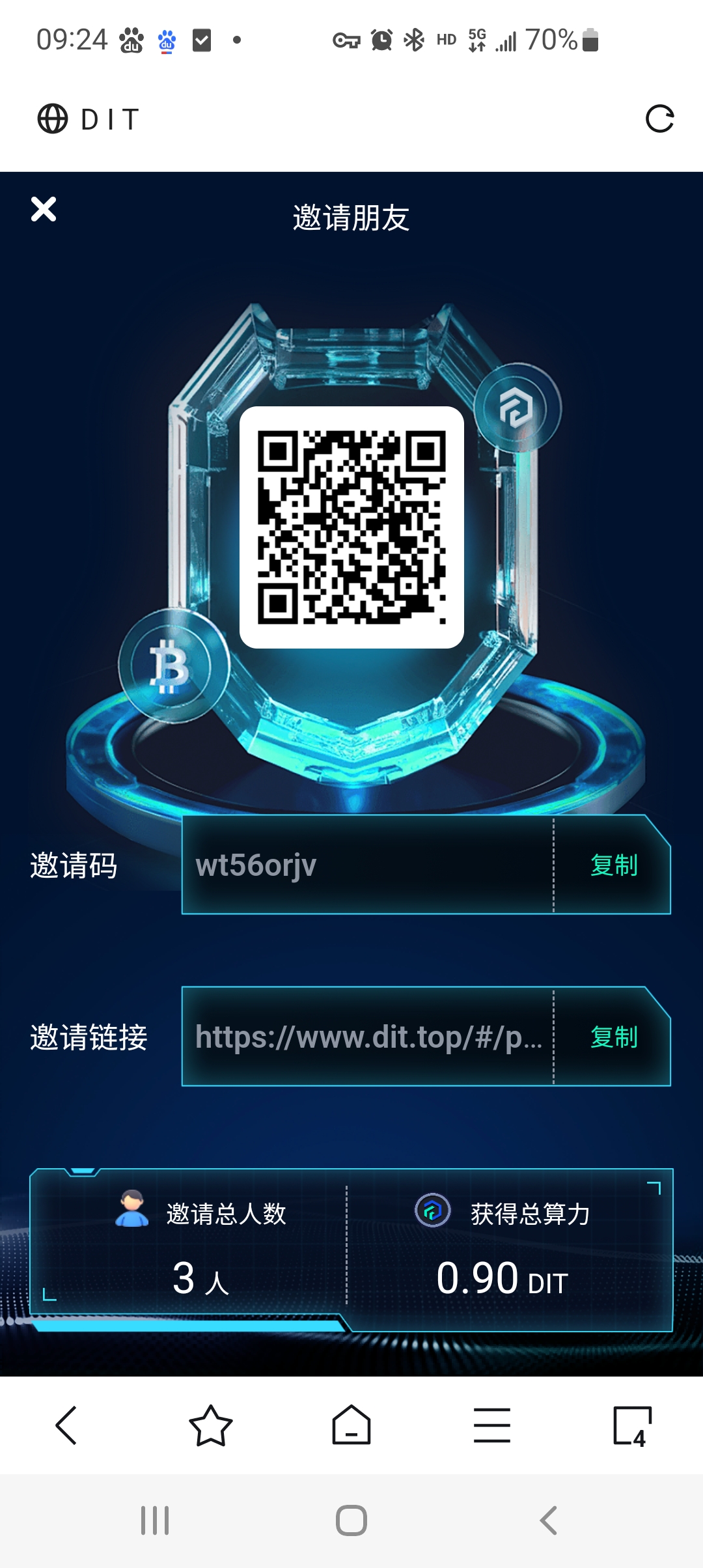The height and width of the screenshot is (1568, 703).
Task: Close the 邀请朋友 overlay with the X
Action: (x=44, y=210)
